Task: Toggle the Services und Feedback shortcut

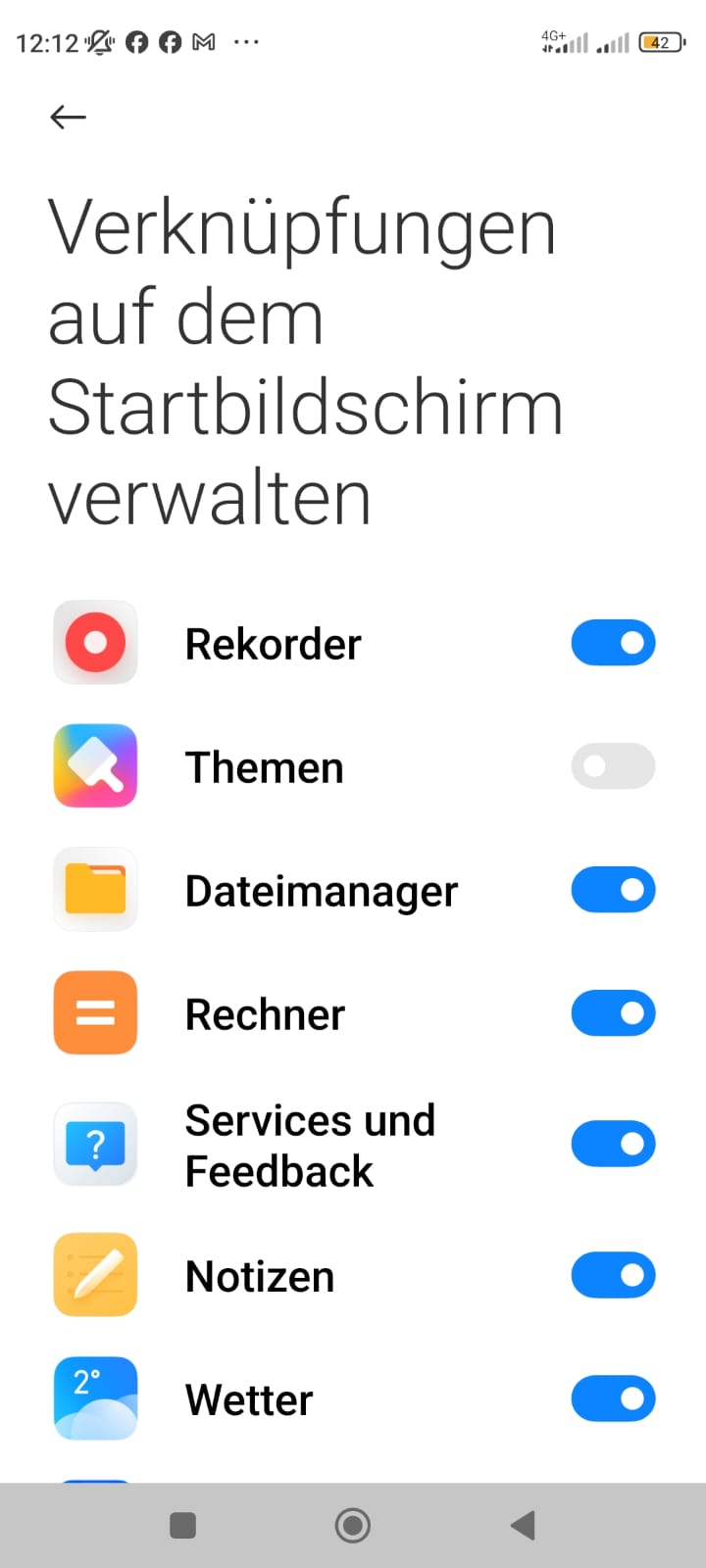Action: coord(613,1144)
